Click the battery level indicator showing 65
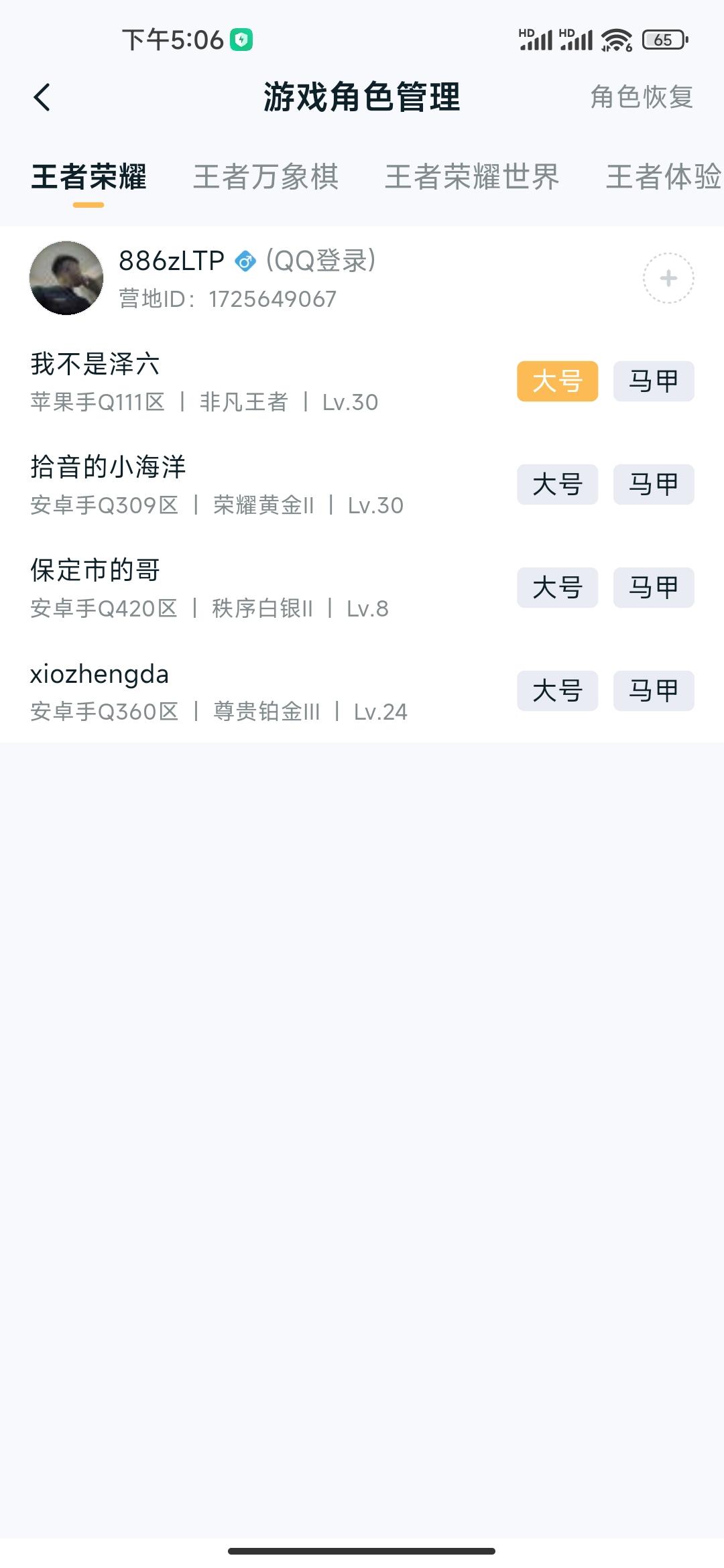Image resolution: width=724 pixels, height=1568 pixels. click(663, 40)
